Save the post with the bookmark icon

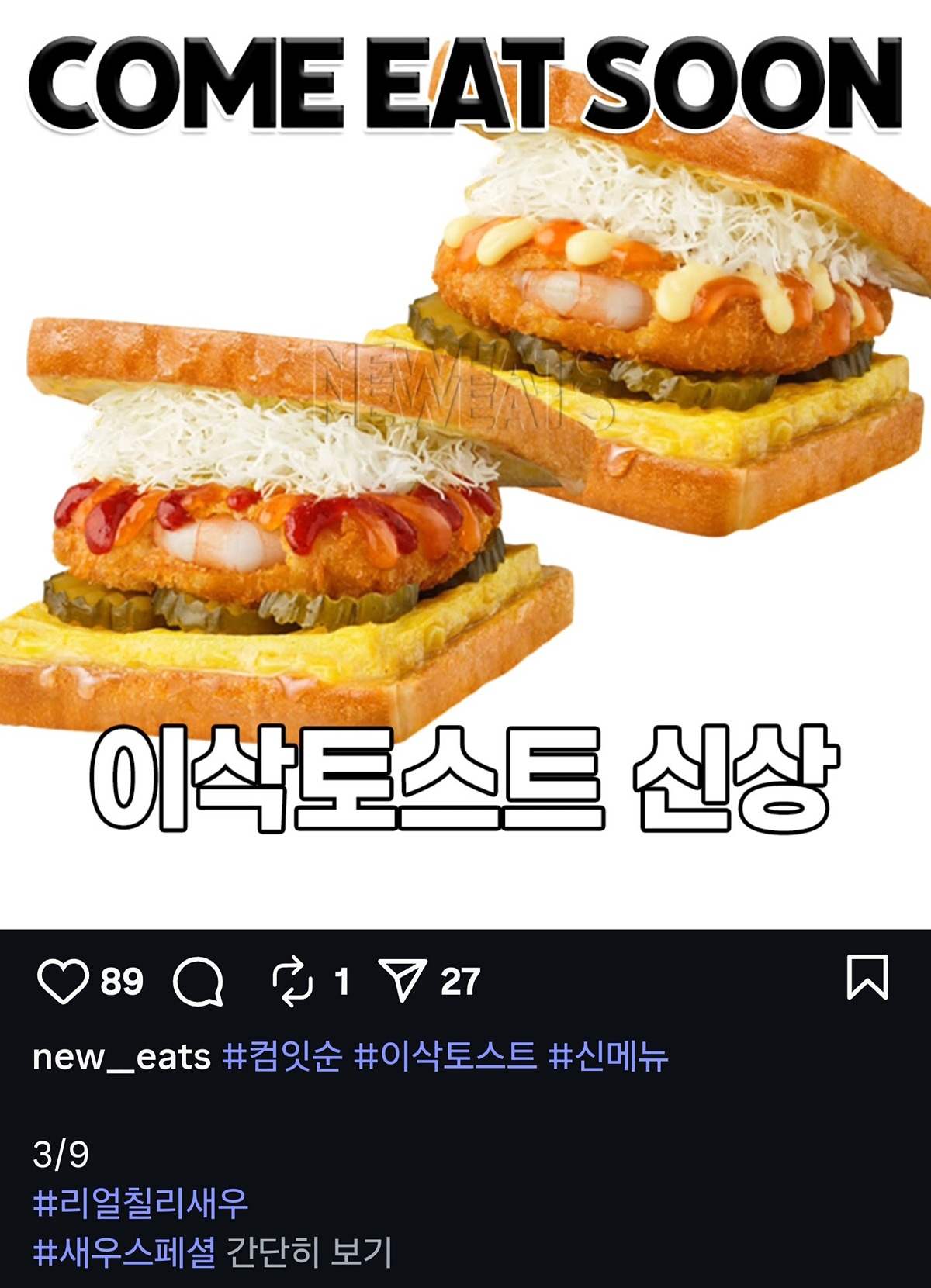[x=867, y=978]
